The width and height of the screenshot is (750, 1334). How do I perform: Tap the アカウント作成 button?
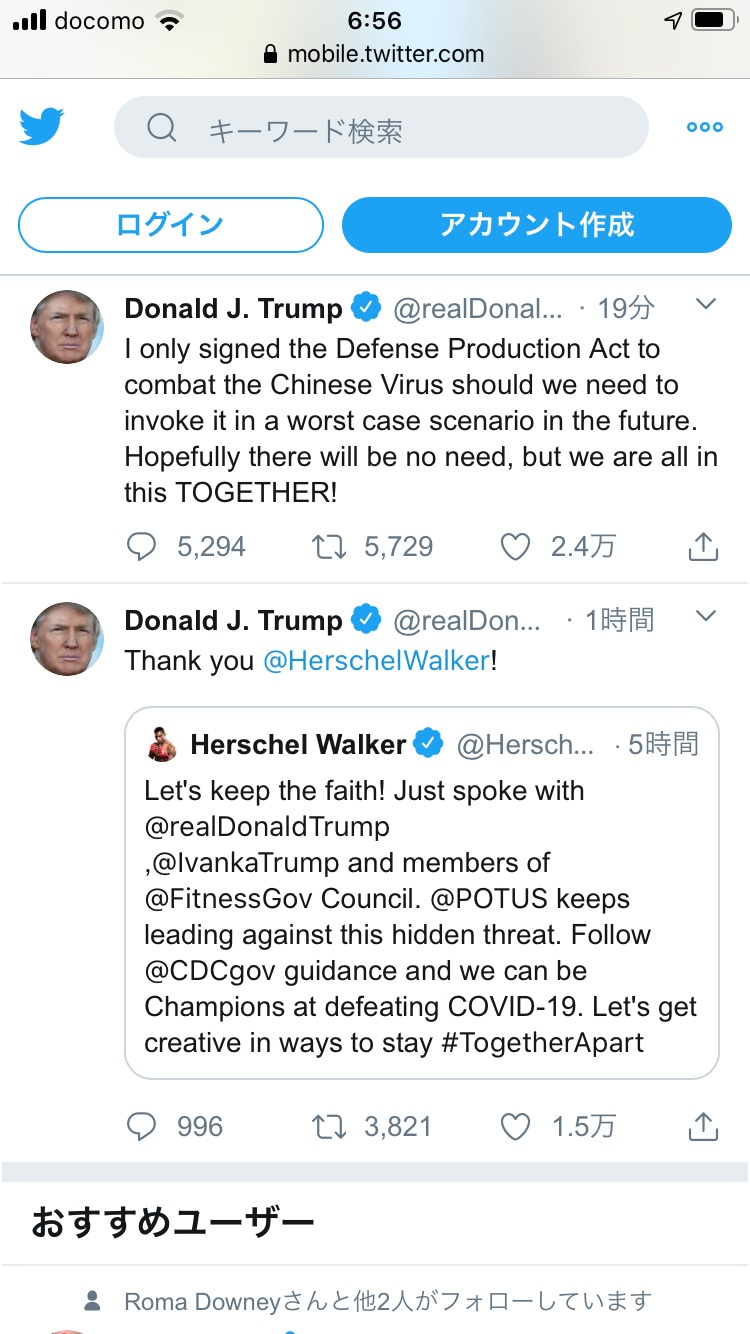coord(537,225)
